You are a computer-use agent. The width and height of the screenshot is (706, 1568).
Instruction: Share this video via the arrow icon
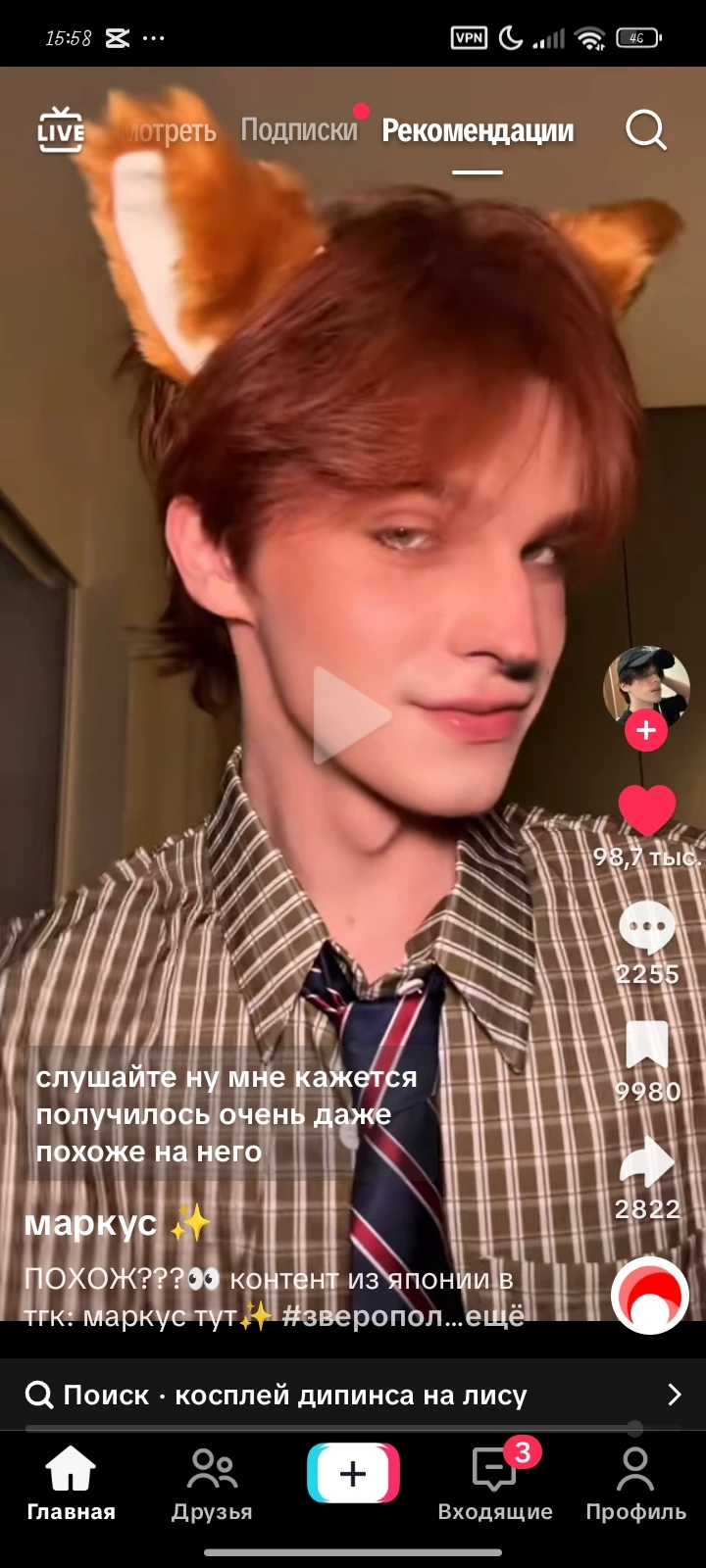(x=646, y=1163)
